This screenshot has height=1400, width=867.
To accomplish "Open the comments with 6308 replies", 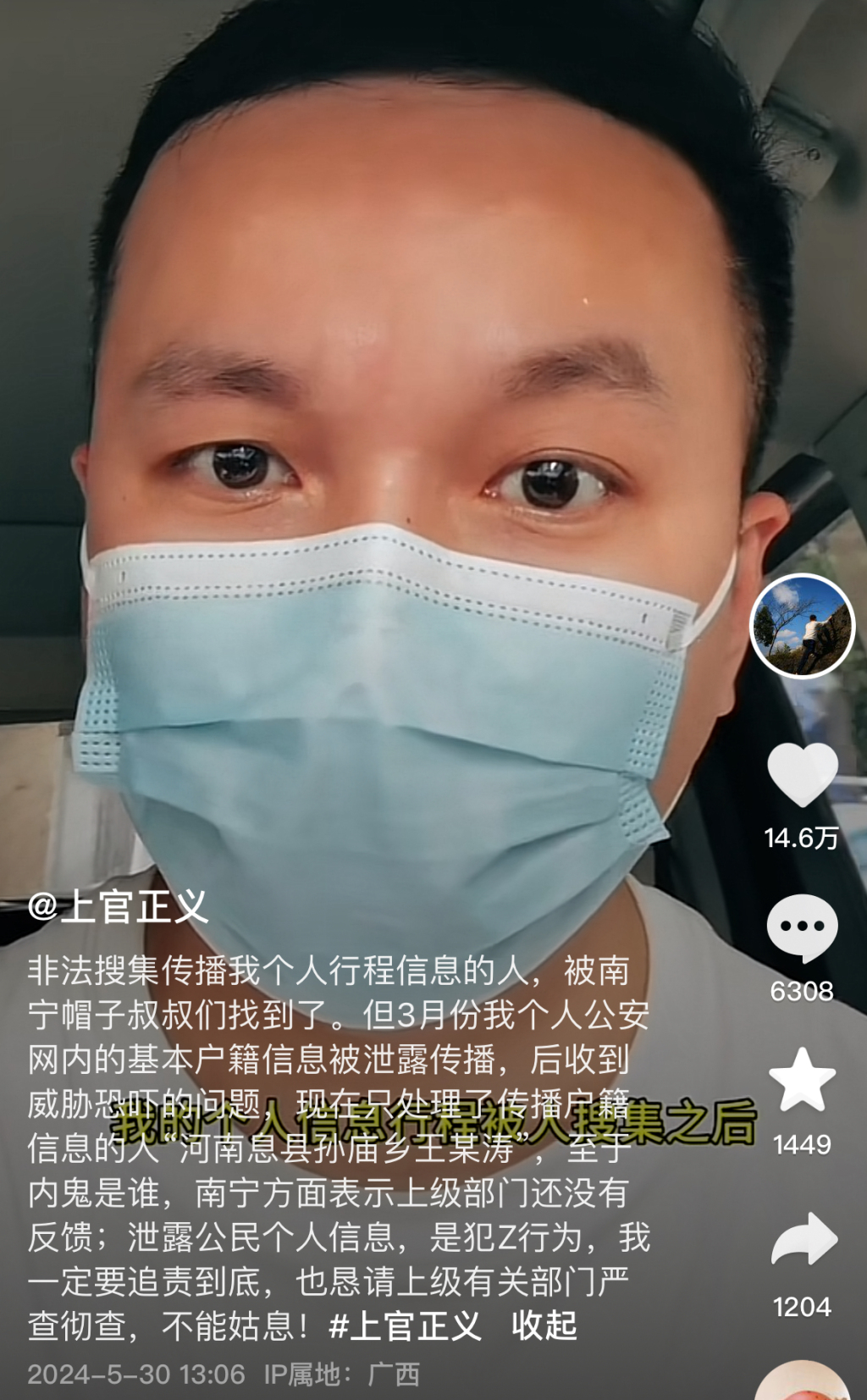I will coord(802,928).
